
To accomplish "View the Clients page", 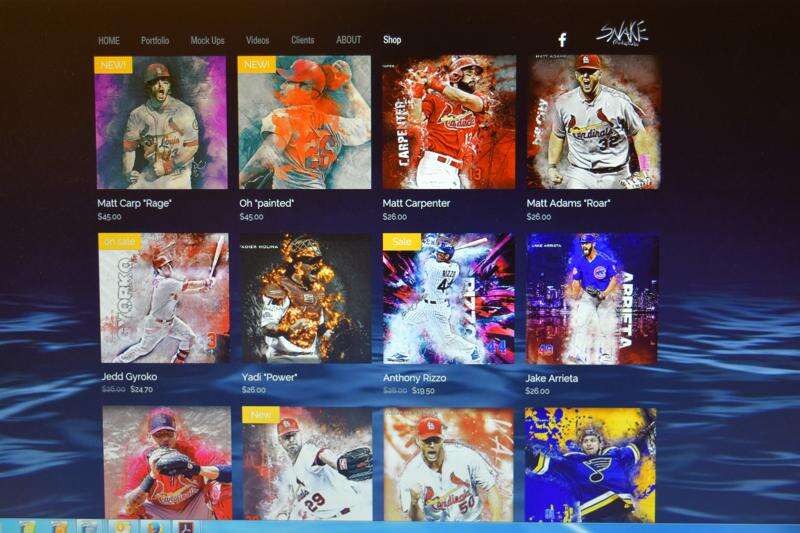I will tap(302, 41).
